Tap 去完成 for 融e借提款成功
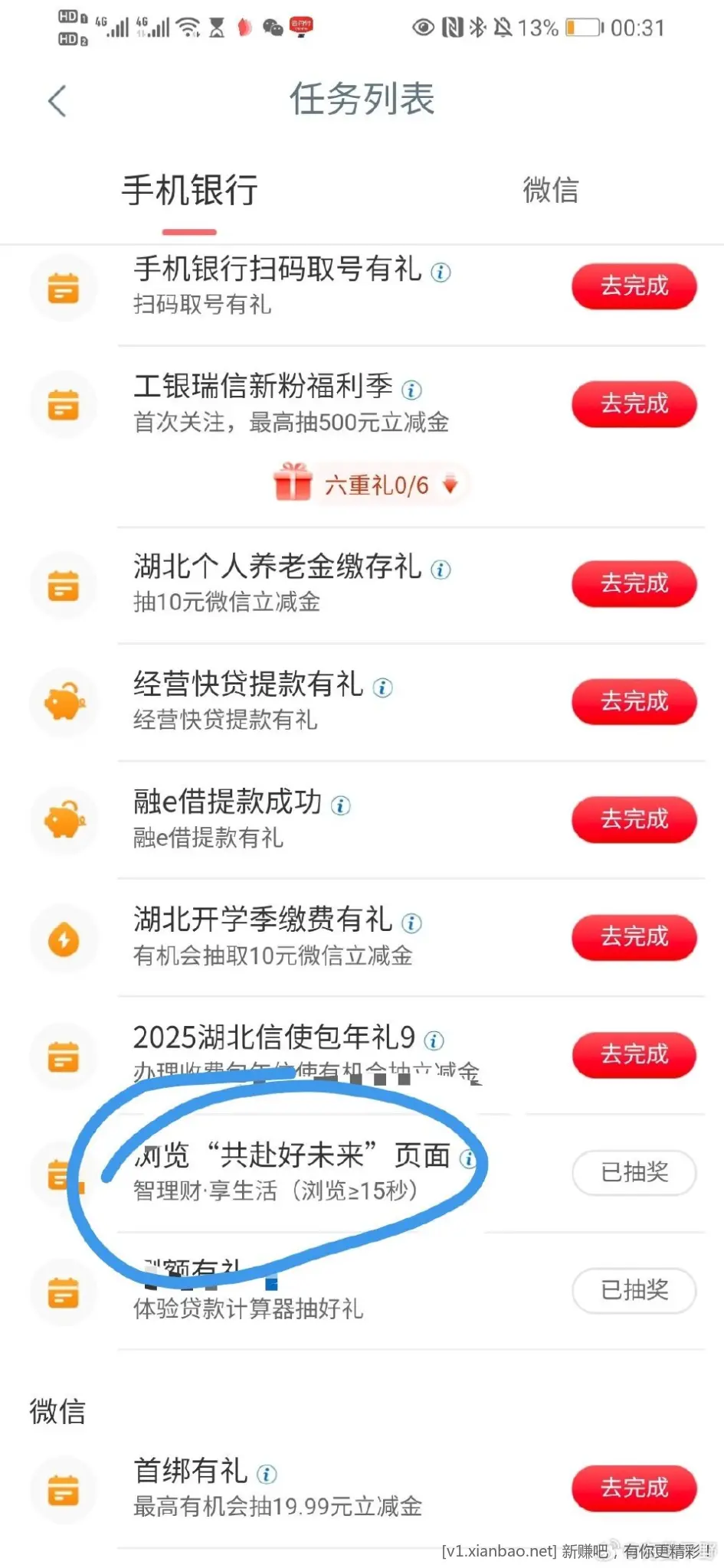This screenshot has width=724, height=1568. pyautogui.click(x=634, y=819)
